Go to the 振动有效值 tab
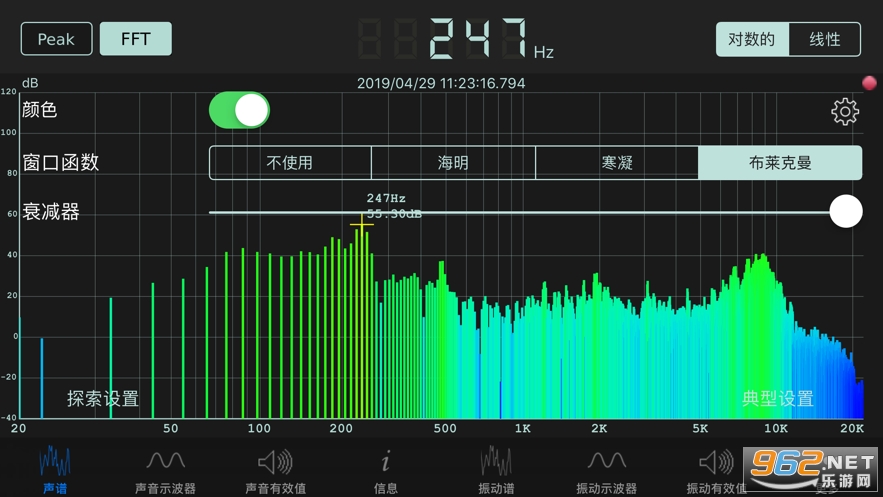Viewport: 883px width, 497px height. (716, 468)
